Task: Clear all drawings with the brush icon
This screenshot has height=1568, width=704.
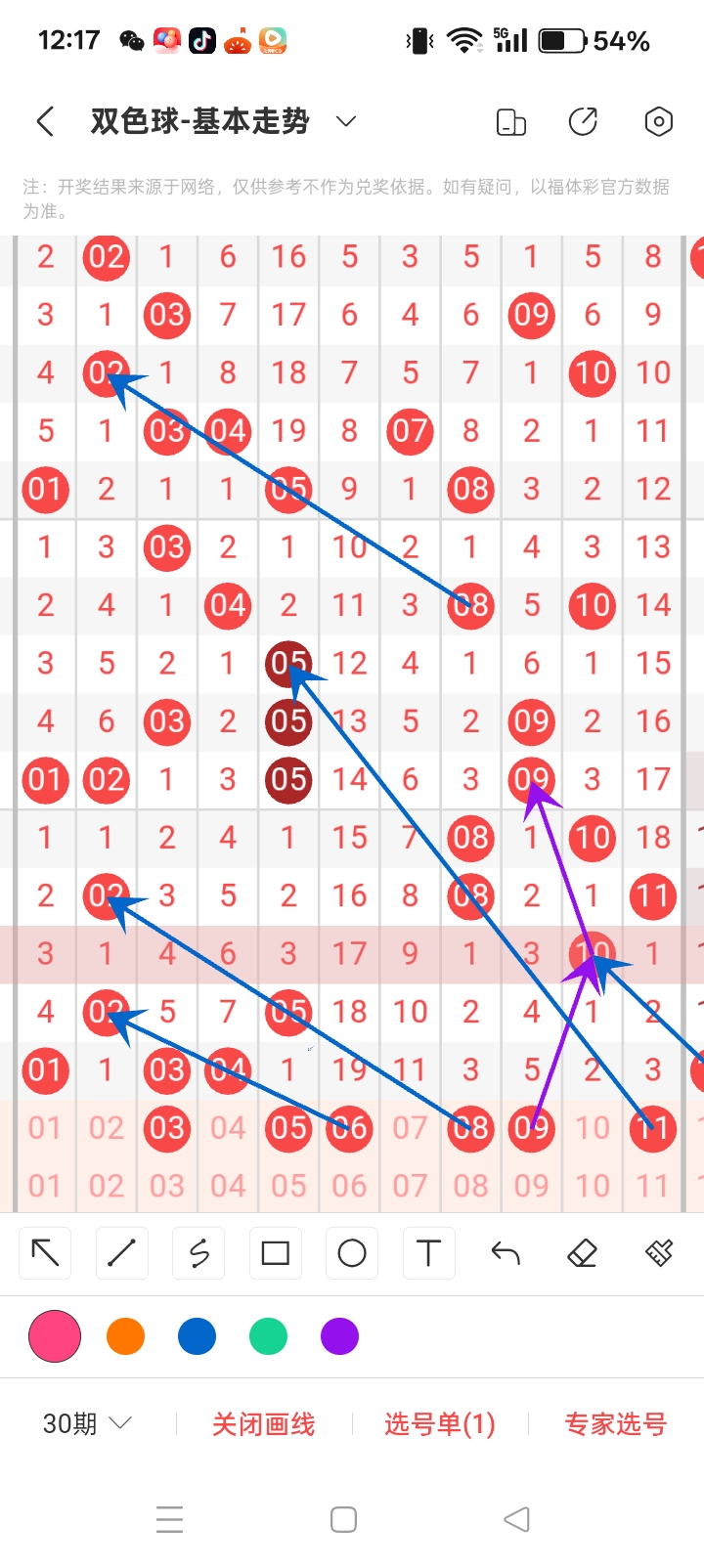Action: click(x=659, y=1252)
